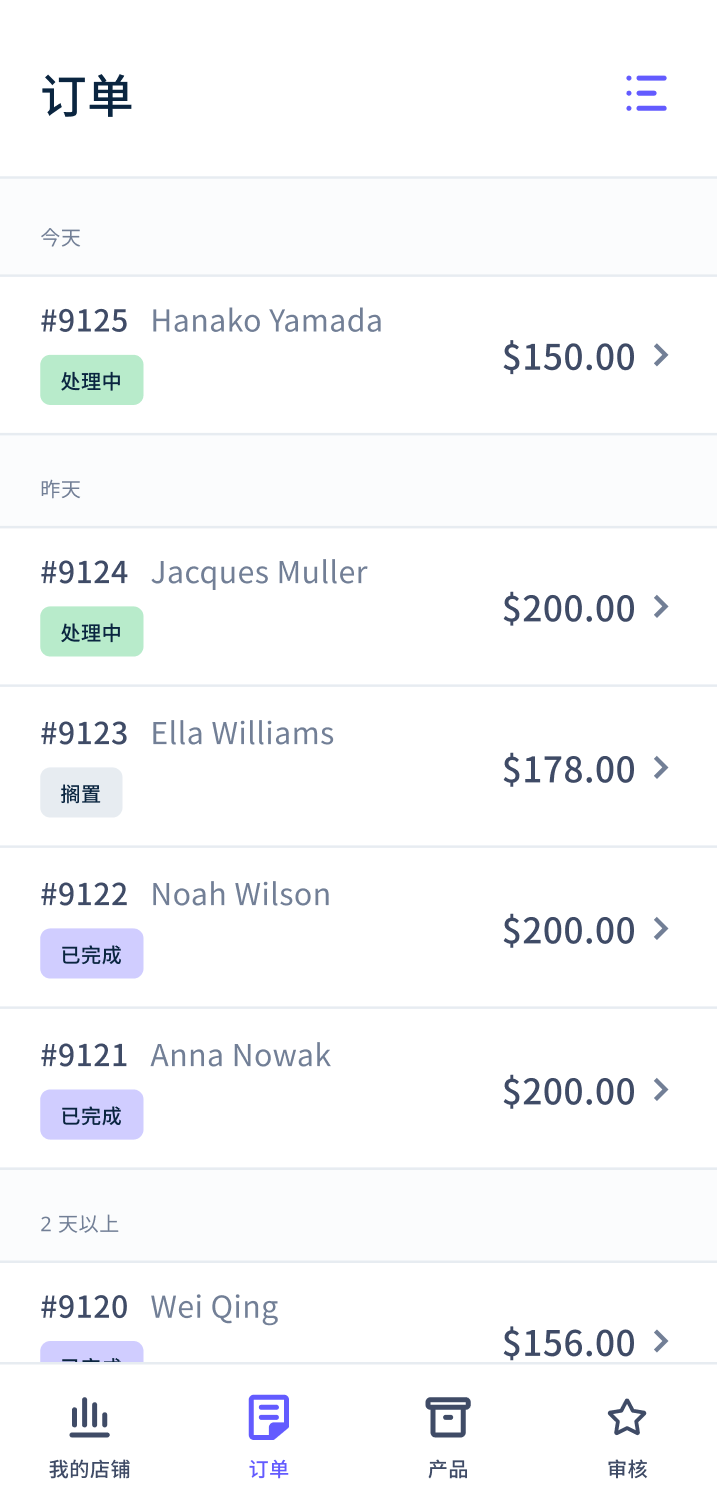Select Noah Wilson's completed order #9122

point(358,928)
